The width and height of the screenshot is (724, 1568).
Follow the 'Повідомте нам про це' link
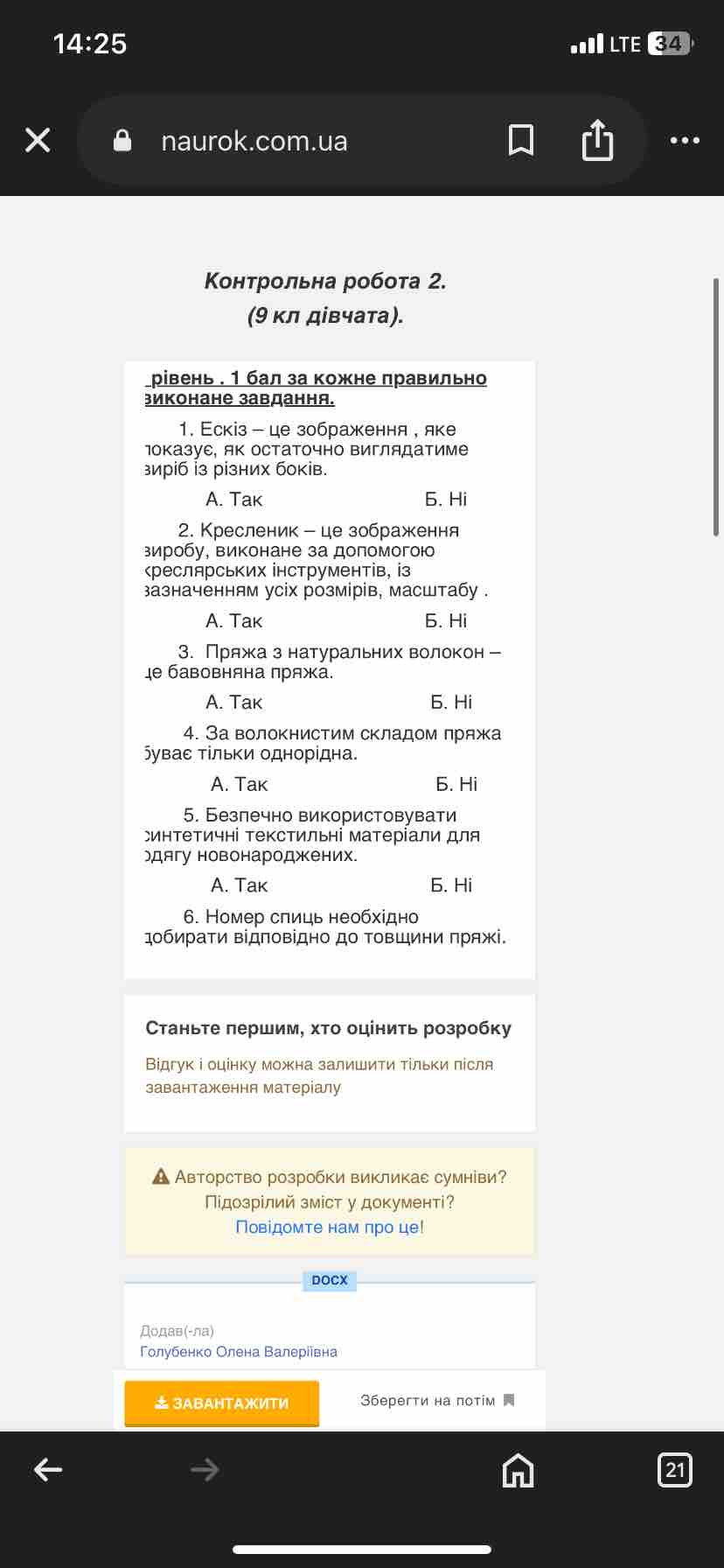pos(328,1227)
